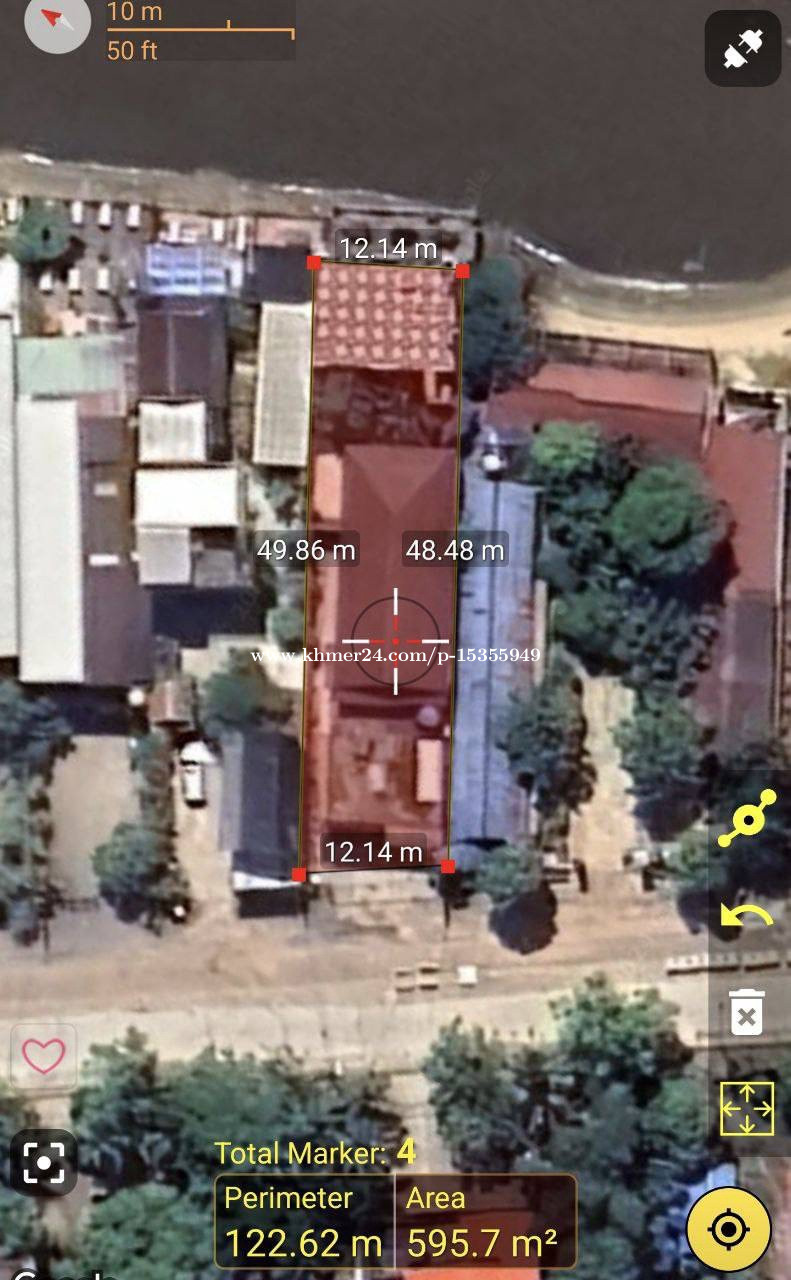Switch to the yellow distance line tool
This screenshot has width=791, height=1280.
tap(747, 819)
